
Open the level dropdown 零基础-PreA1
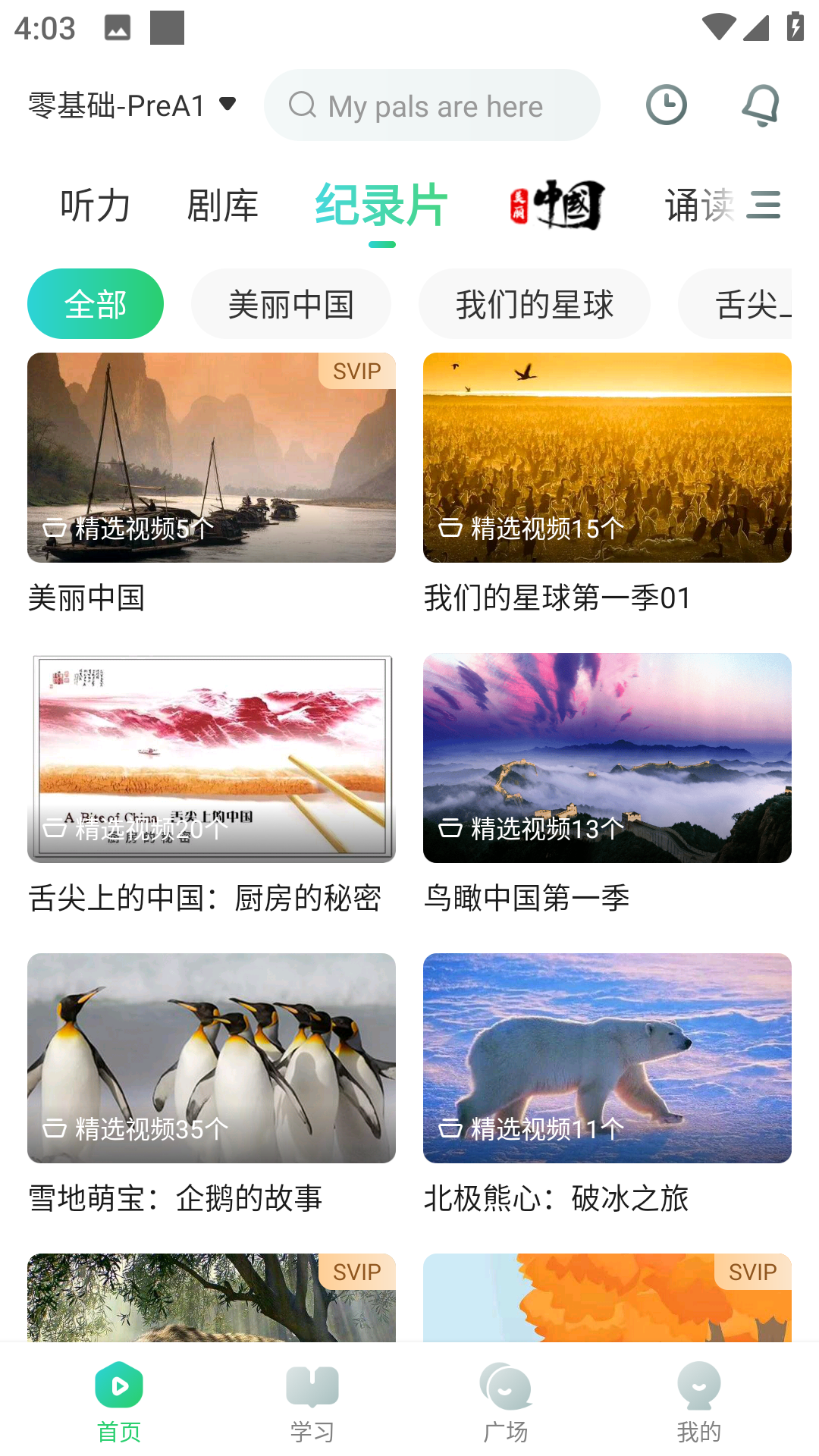133,105
